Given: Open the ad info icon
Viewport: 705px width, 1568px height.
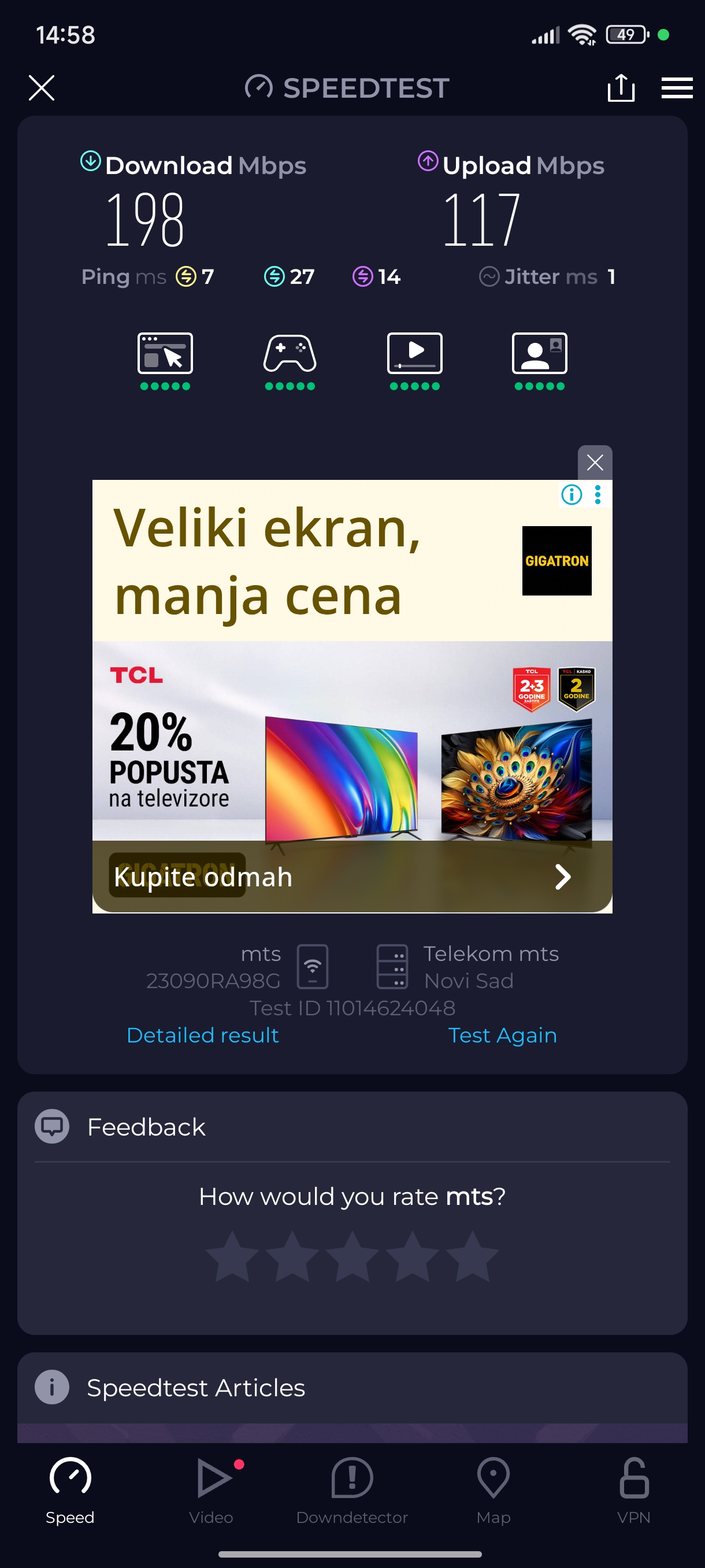Looking at the screenshot, I should tap(571, 494).
